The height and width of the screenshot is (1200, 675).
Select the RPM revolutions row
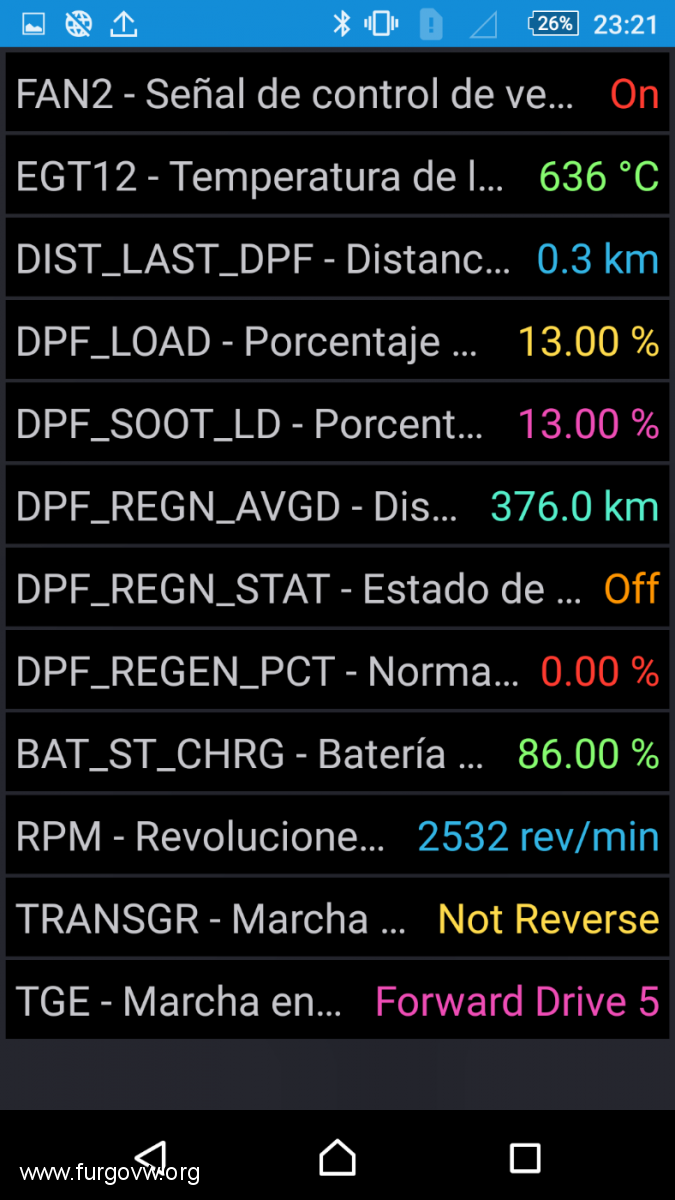click(x=337, y=836)
